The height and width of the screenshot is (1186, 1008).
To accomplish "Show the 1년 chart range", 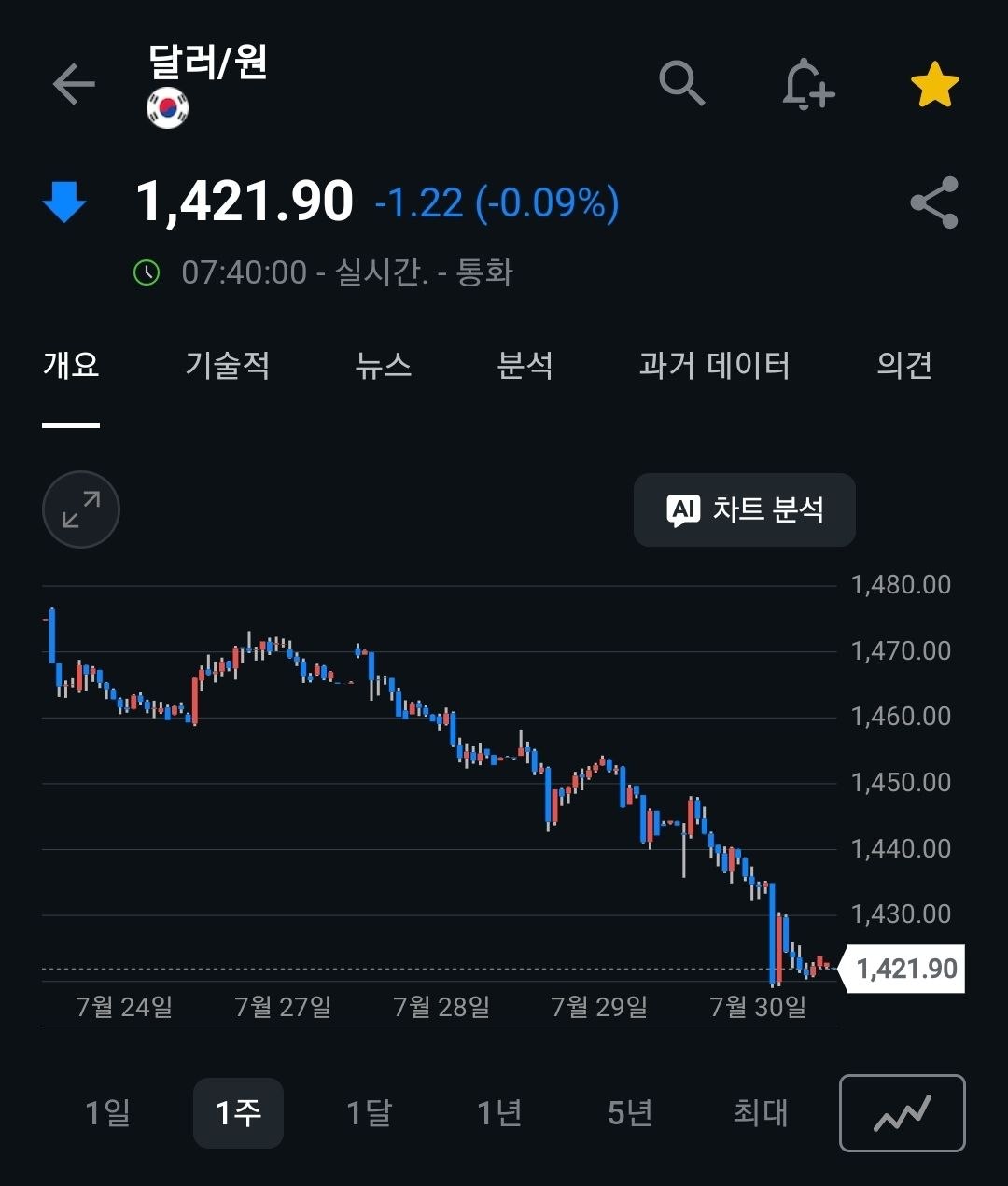I will tap(499, 1112).
